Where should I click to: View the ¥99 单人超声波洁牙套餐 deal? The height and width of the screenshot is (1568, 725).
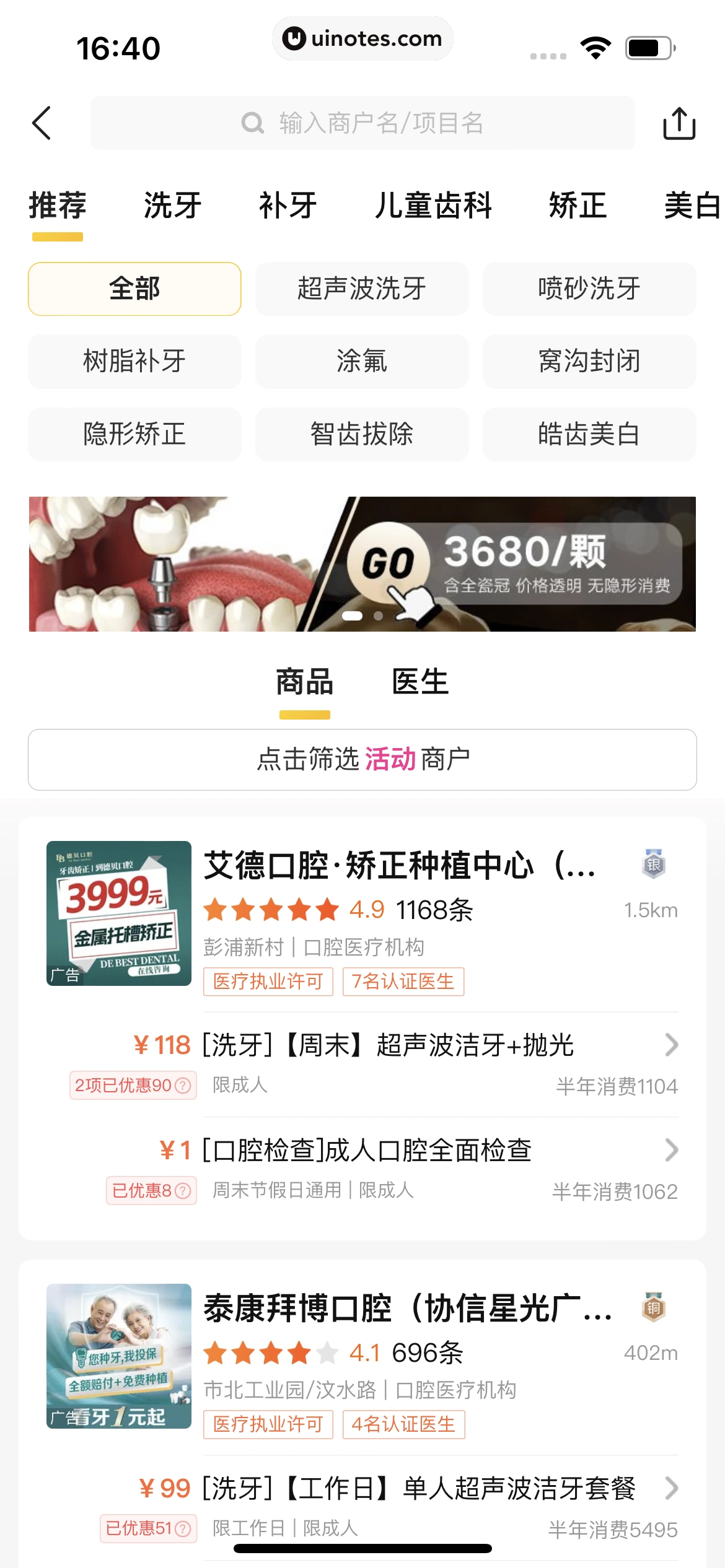pyautogui.click(x=418, y=1488)
